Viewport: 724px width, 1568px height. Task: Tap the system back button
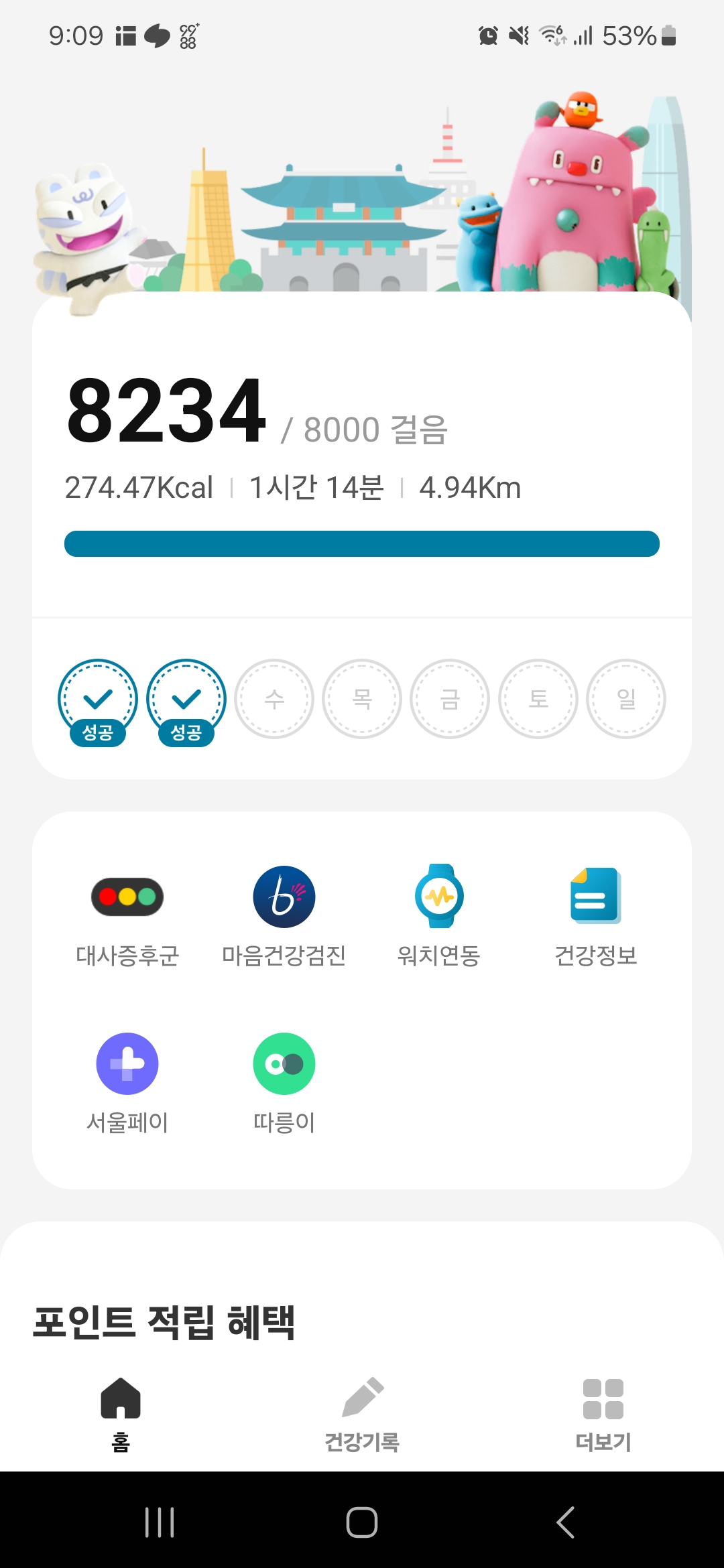pyautogui.click(x=565, y=1522)
